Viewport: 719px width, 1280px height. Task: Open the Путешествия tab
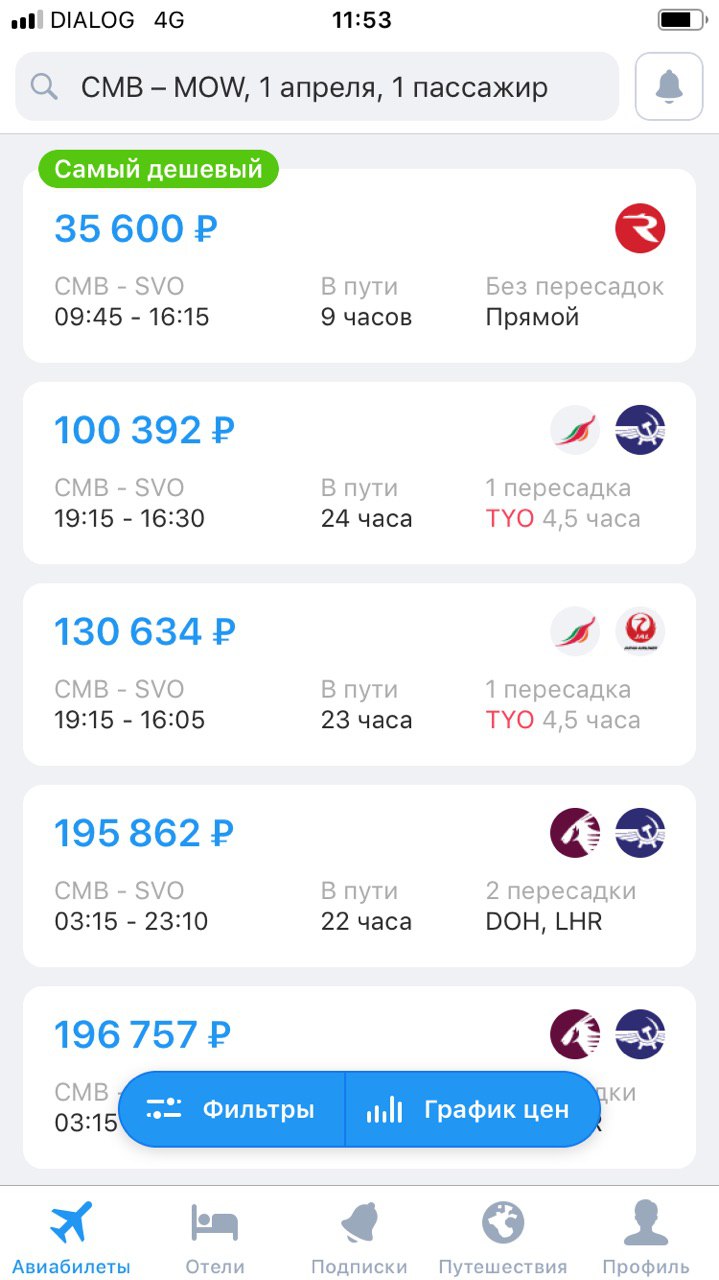pyautogui.click(x=503, y=1236)
